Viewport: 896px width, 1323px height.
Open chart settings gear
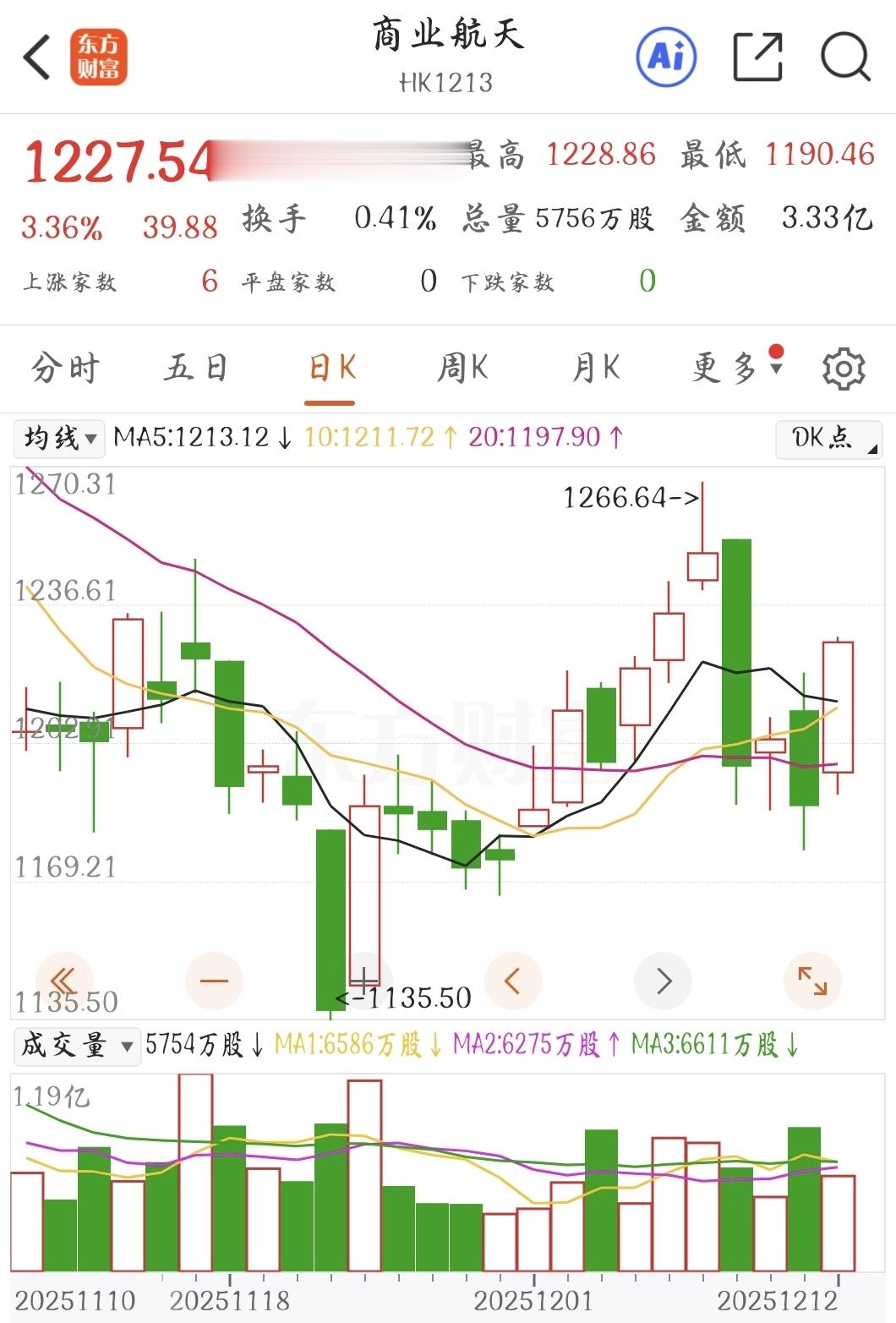(x=843, y=369)
